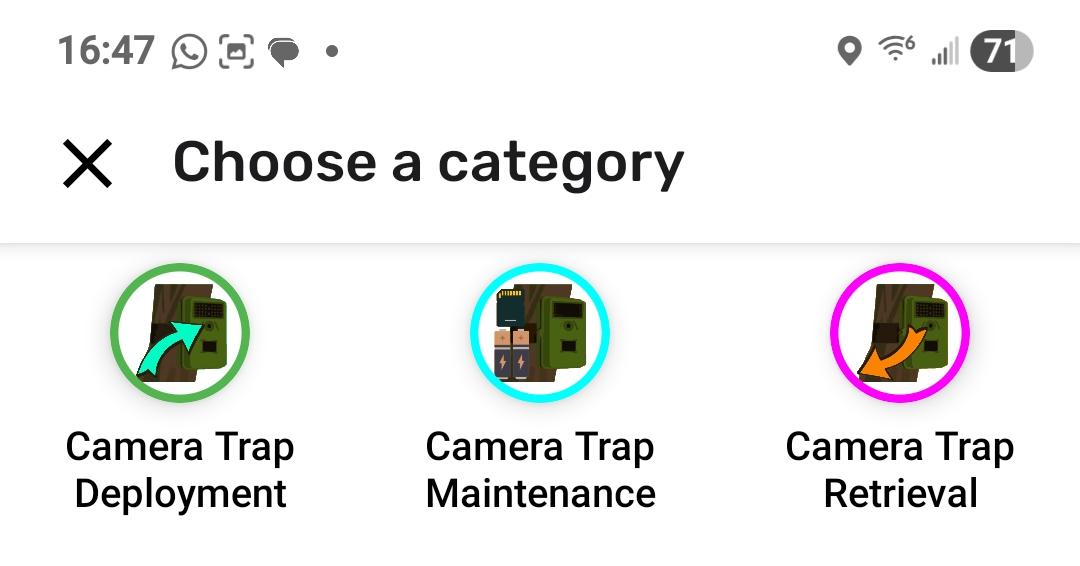Image resolution: width=1080 pixels, height=566 pixels.
Task: Choose the Camera Trap Maintenance category
Action: tap(540, 333)
